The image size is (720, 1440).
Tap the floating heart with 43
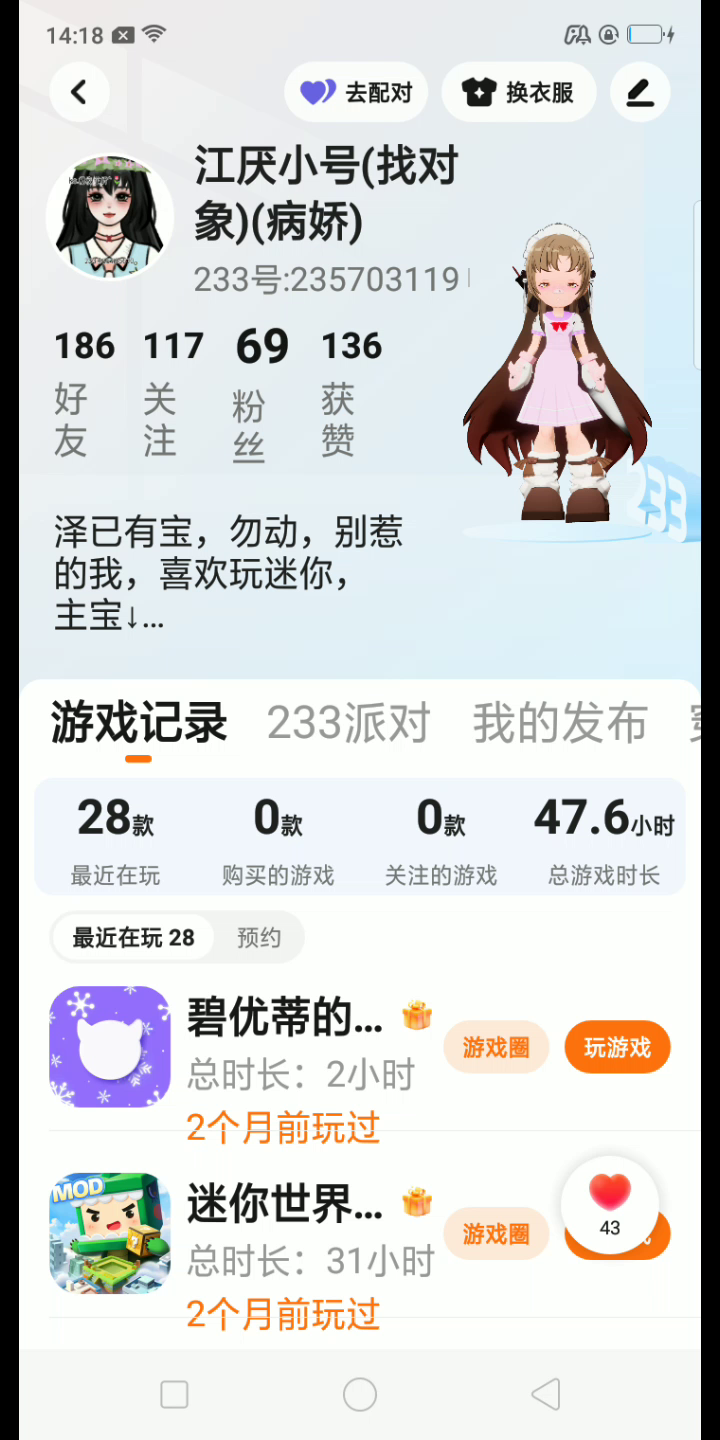click(x=610, y=1205)
